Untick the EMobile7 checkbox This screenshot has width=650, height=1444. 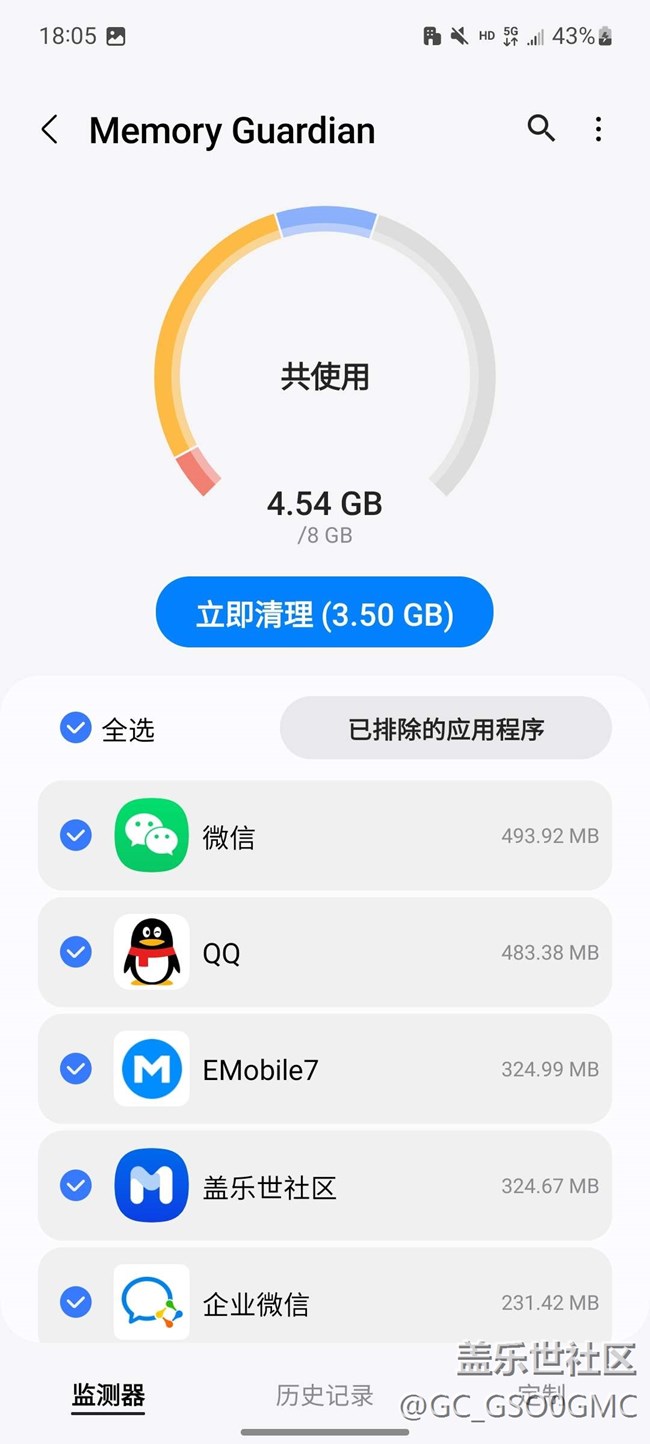point(76,1069)
